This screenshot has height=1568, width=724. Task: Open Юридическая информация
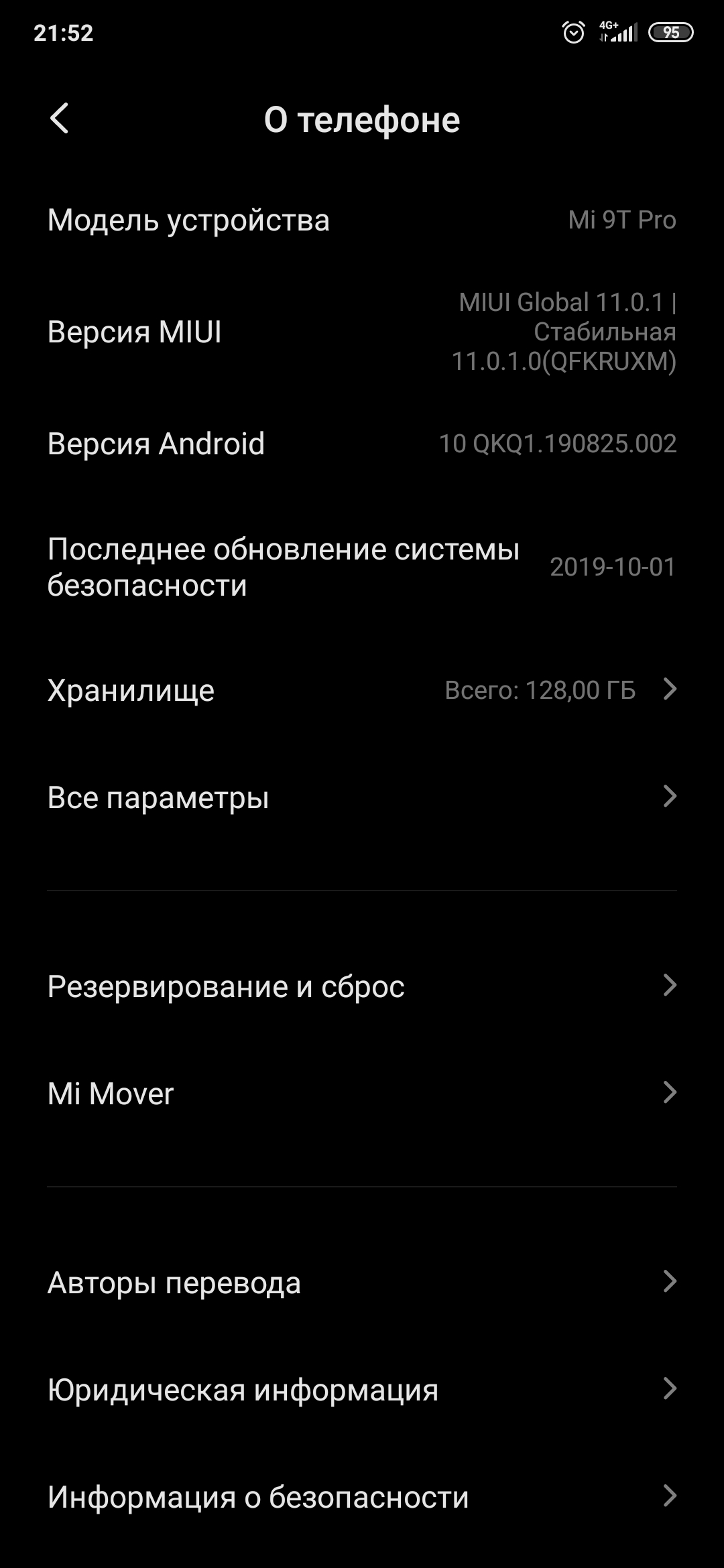(362, 1389)
